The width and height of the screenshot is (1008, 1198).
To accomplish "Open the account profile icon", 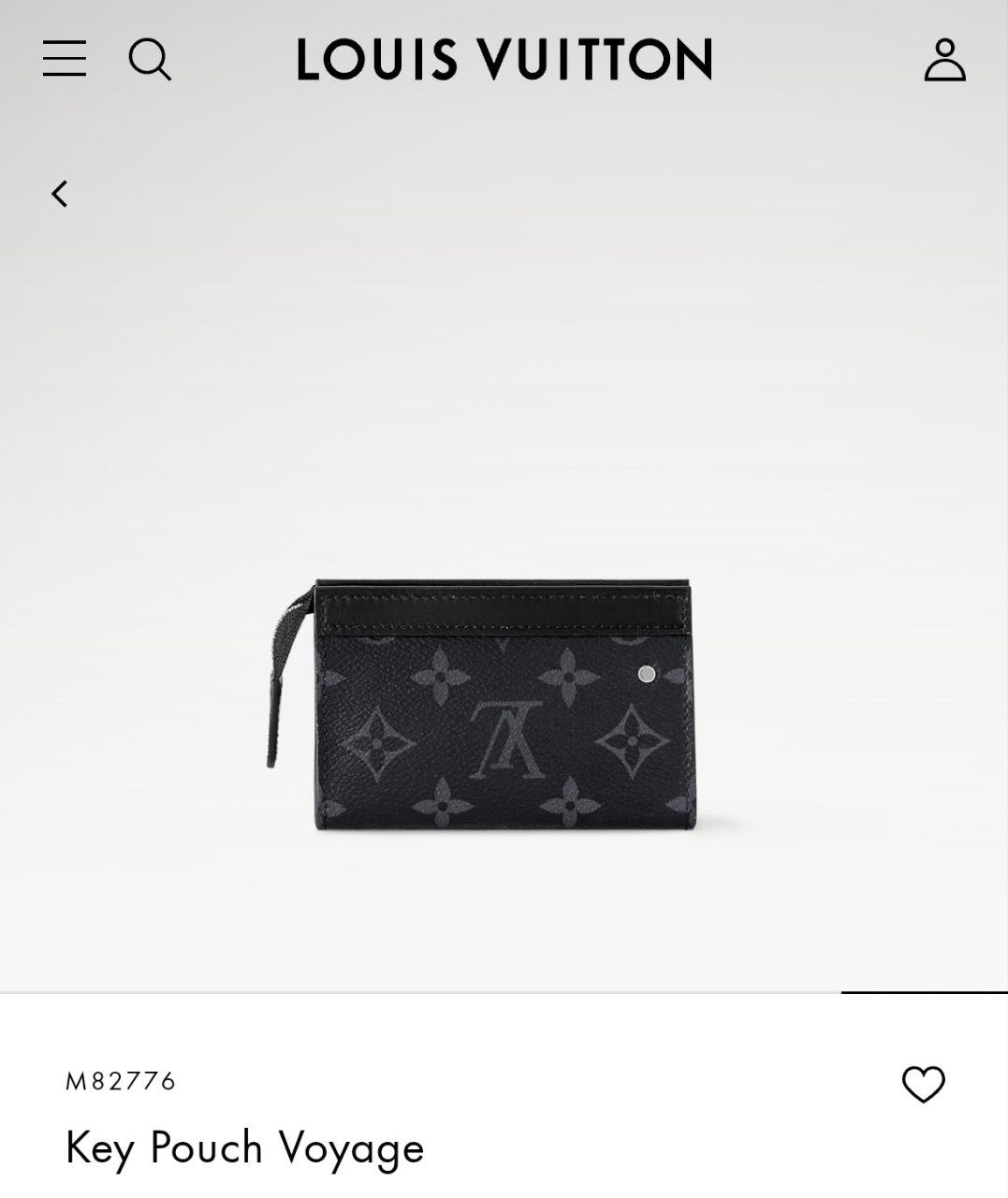I will click(944, 59).
